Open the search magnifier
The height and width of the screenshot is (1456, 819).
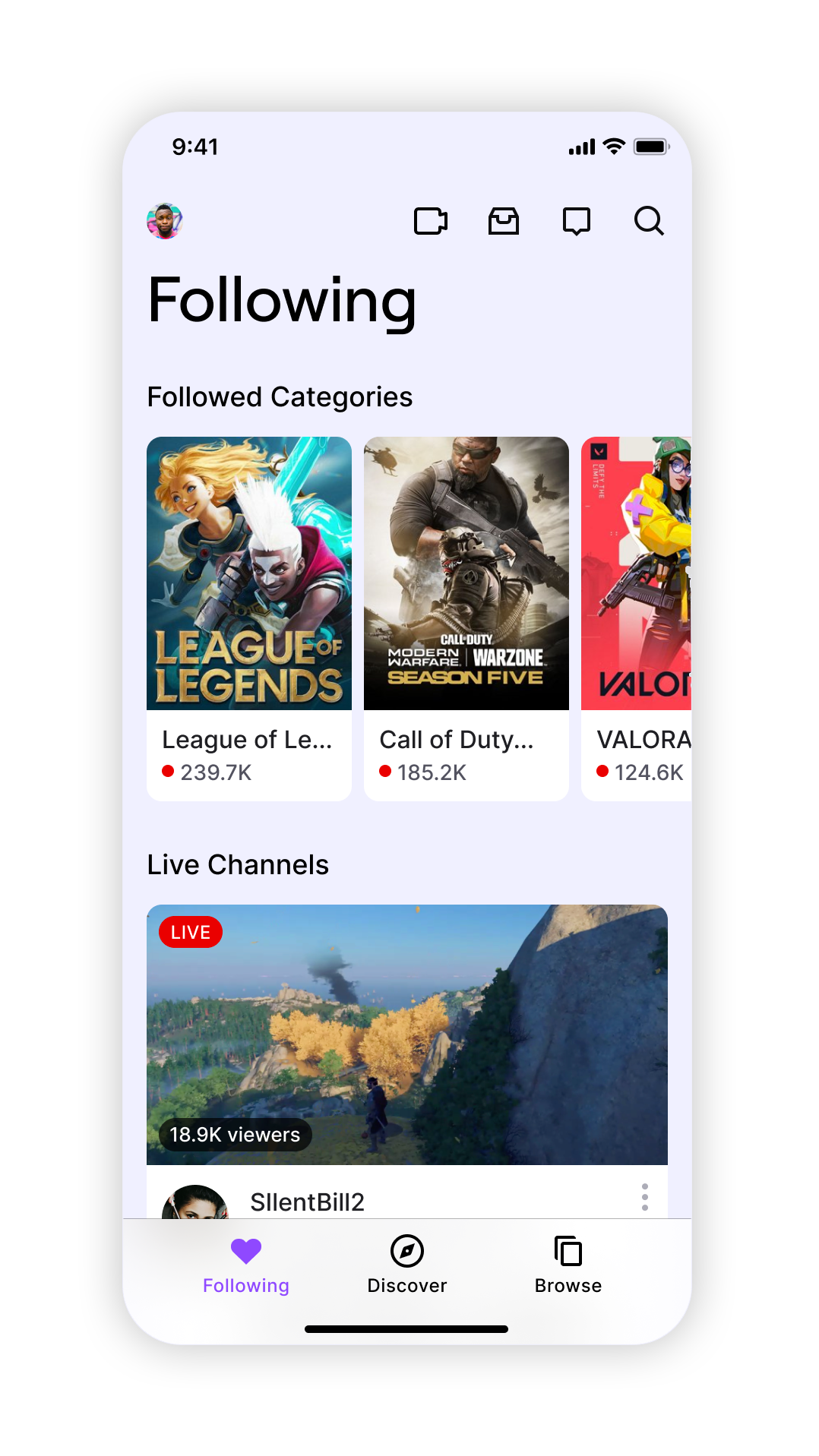pyautogui.click(x=649, y=221)
